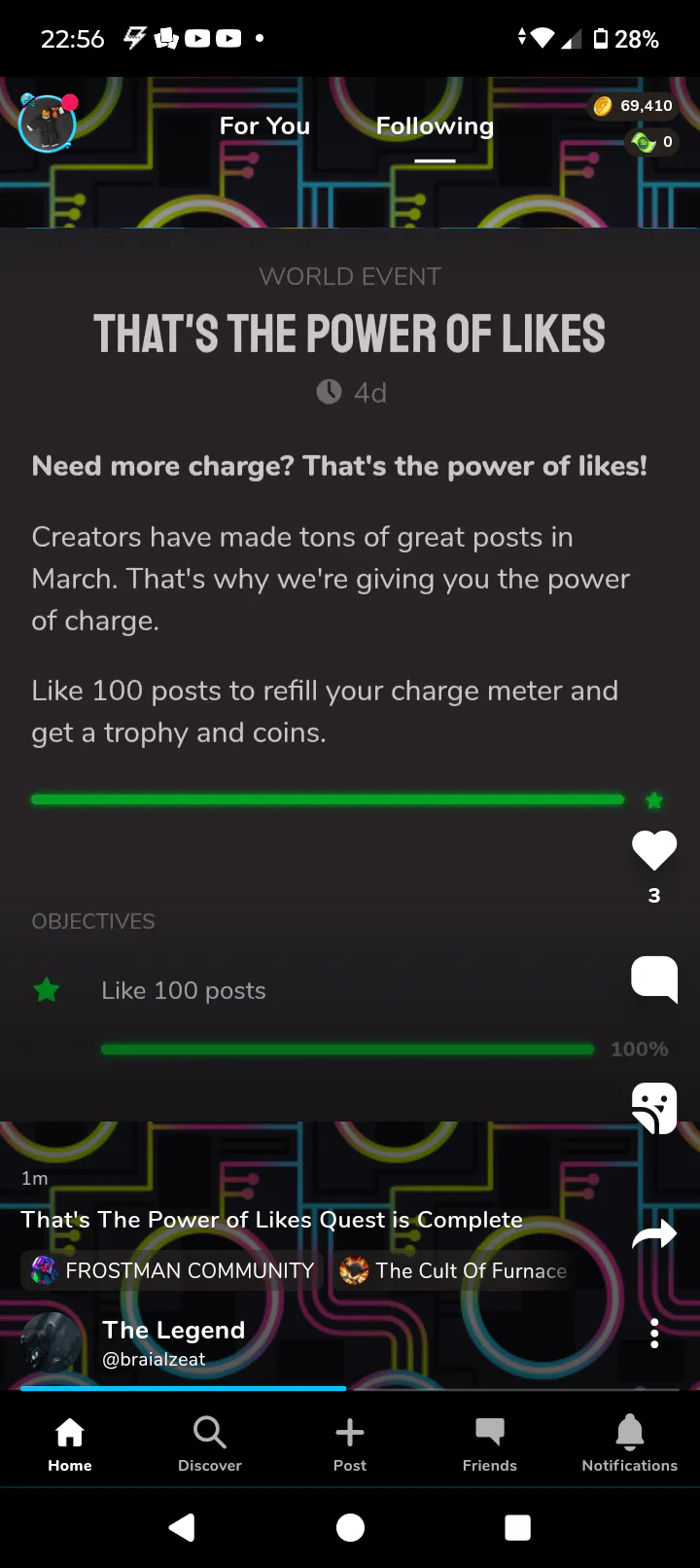Create a new post
700x1568 pixels.
pos(350,1443)
